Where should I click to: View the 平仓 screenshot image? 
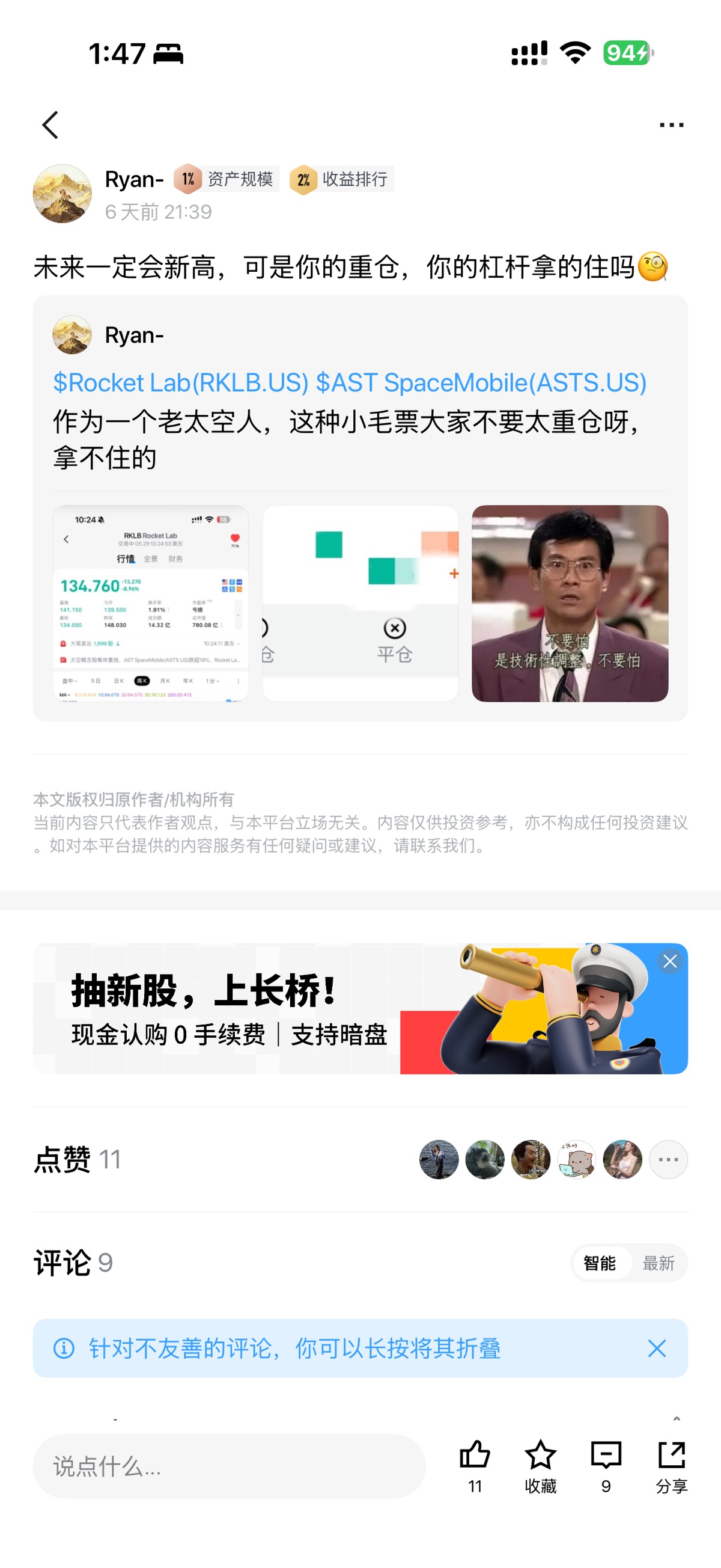[x=360, y=603]
